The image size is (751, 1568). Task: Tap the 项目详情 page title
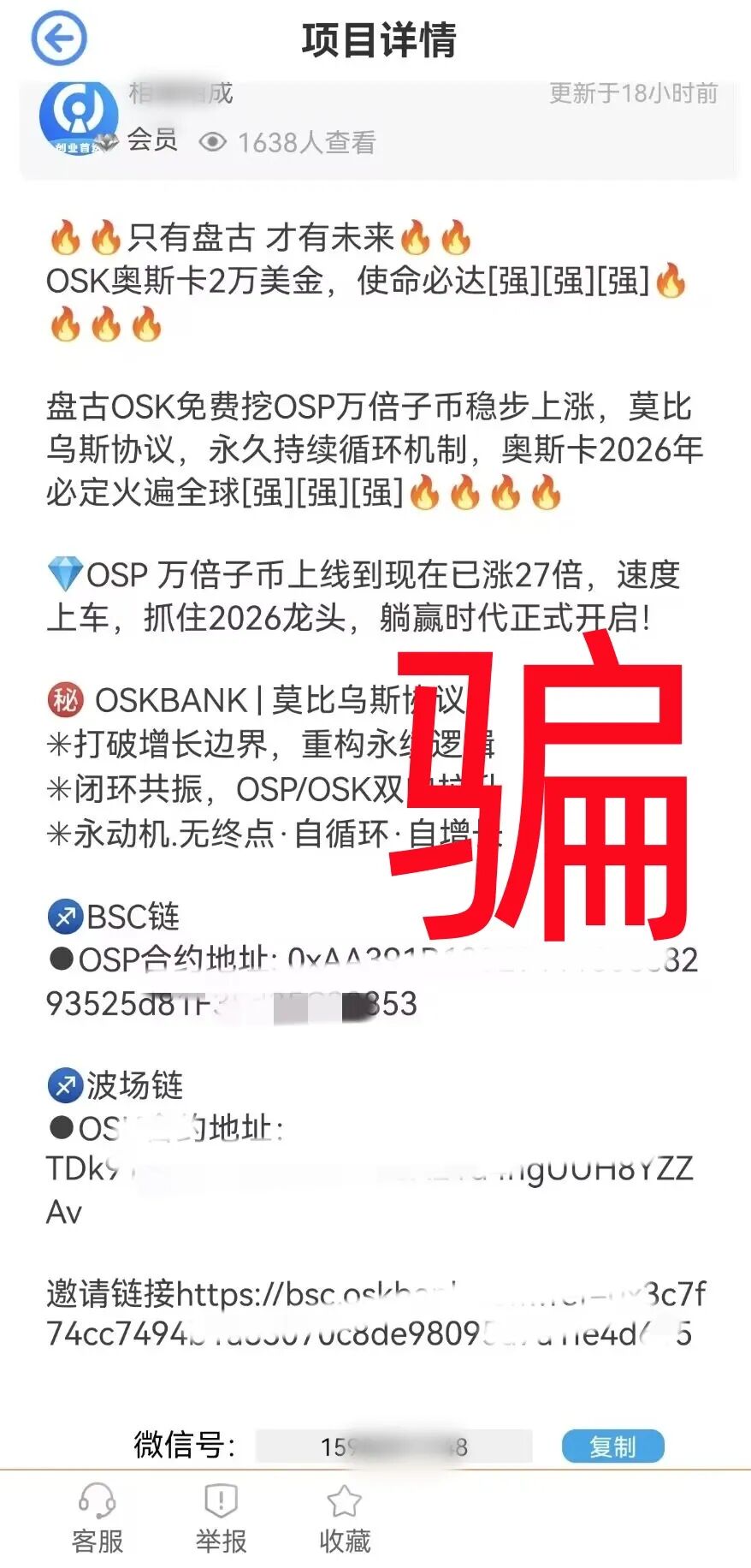click(x=380, y=39)
